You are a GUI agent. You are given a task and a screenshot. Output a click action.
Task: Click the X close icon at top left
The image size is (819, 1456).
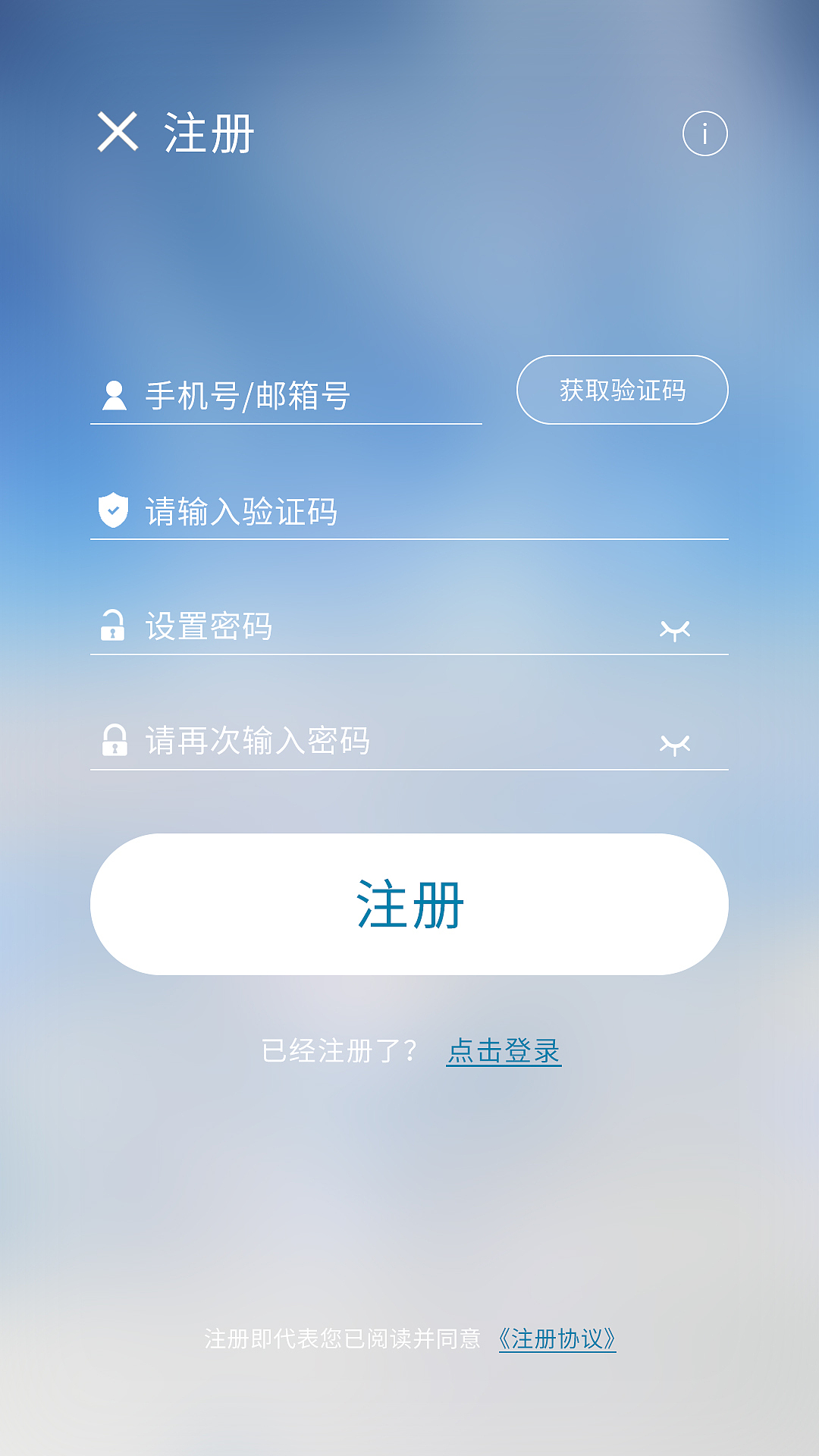tap(118, 133)
